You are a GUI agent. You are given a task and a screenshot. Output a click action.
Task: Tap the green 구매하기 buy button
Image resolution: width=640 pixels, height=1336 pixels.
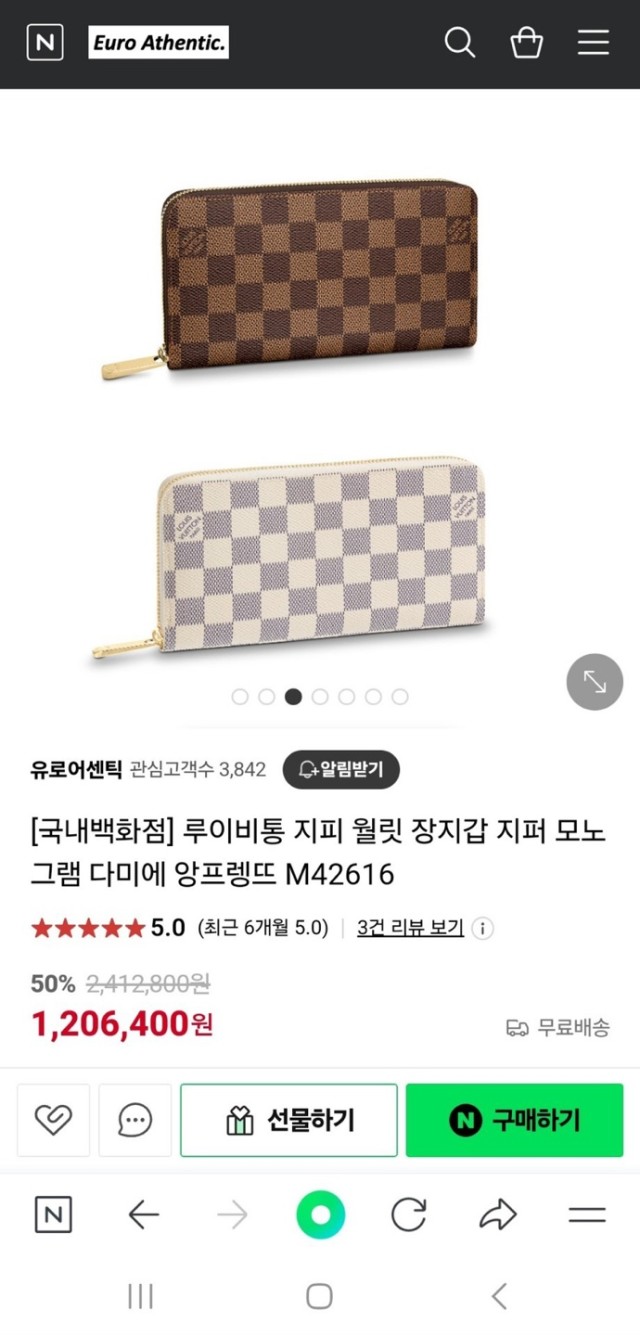514,1120
